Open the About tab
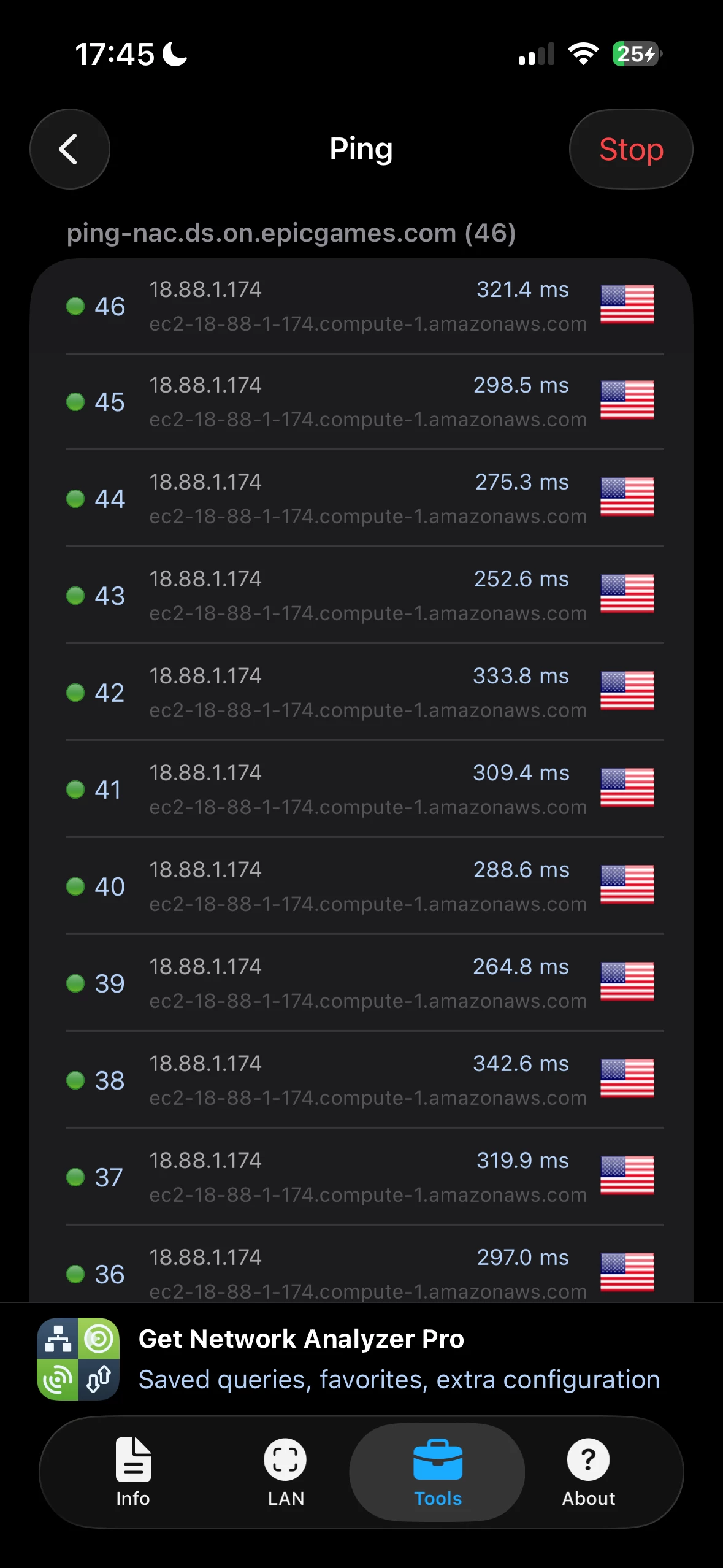 point(589,1472)
